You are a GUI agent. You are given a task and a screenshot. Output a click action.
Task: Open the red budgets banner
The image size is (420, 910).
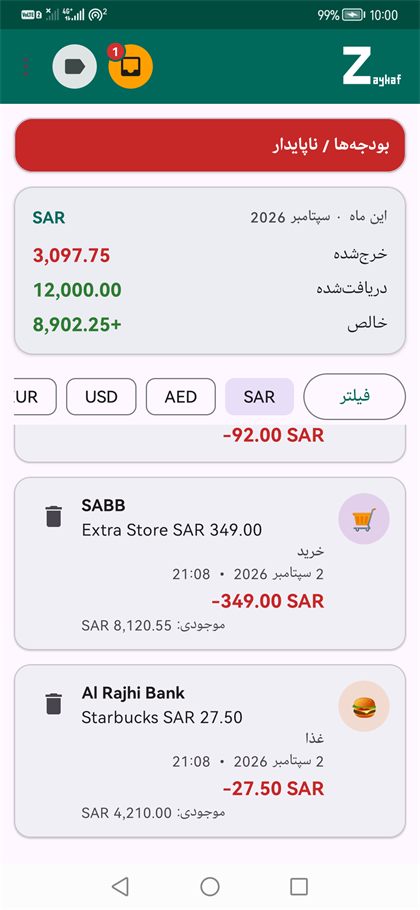[x=210, y=145]
